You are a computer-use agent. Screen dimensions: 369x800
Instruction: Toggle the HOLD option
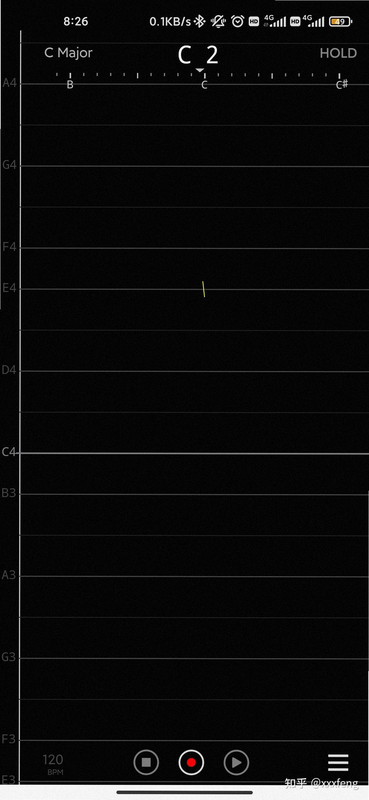tap(338, 53)
